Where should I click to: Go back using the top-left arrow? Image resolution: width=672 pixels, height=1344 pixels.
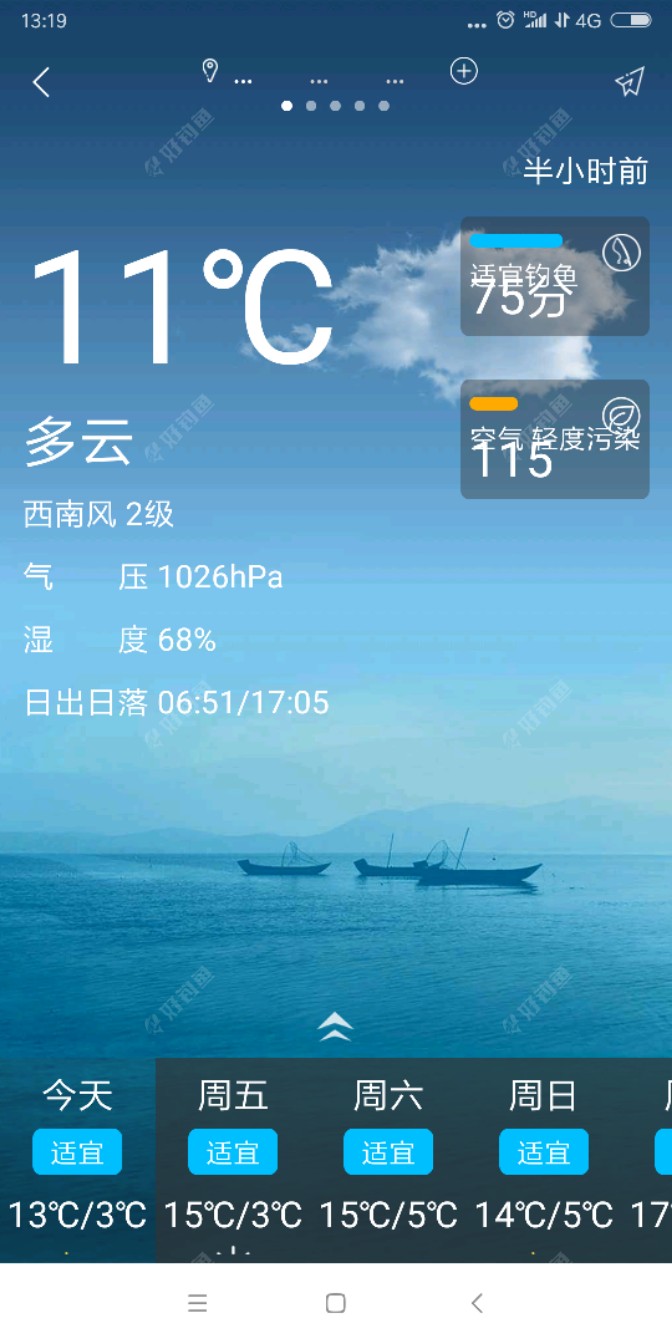tap(41, 82)
